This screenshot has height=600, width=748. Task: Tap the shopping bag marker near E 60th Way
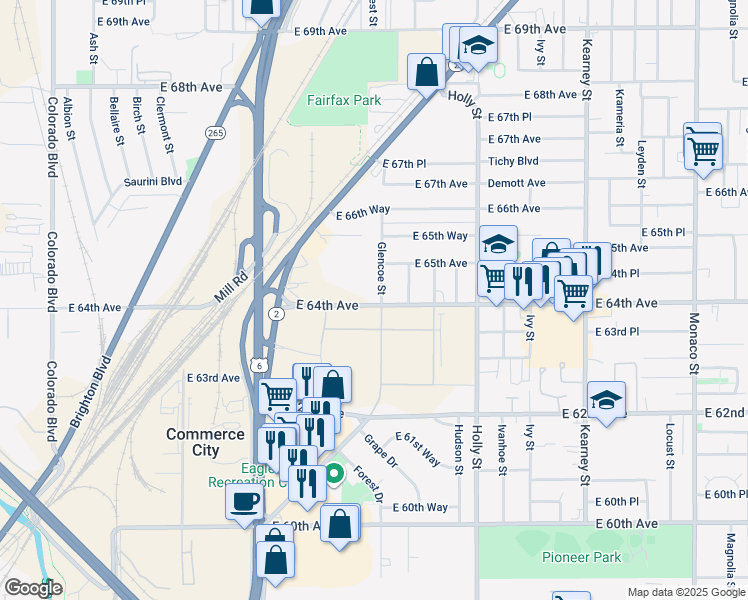point(340,523)
